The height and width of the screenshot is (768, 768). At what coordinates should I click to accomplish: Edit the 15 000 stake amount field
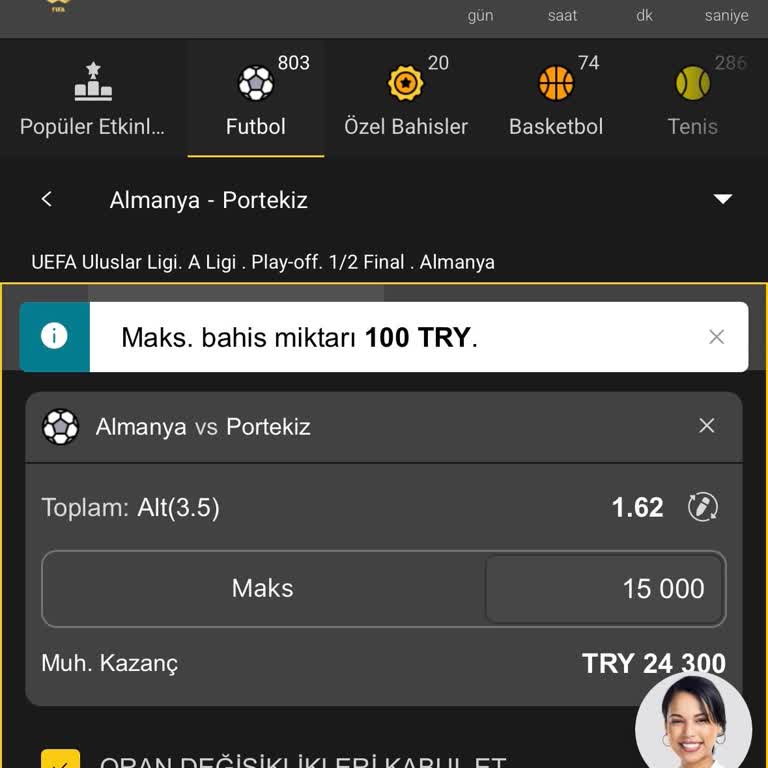[x=604, y=589]
